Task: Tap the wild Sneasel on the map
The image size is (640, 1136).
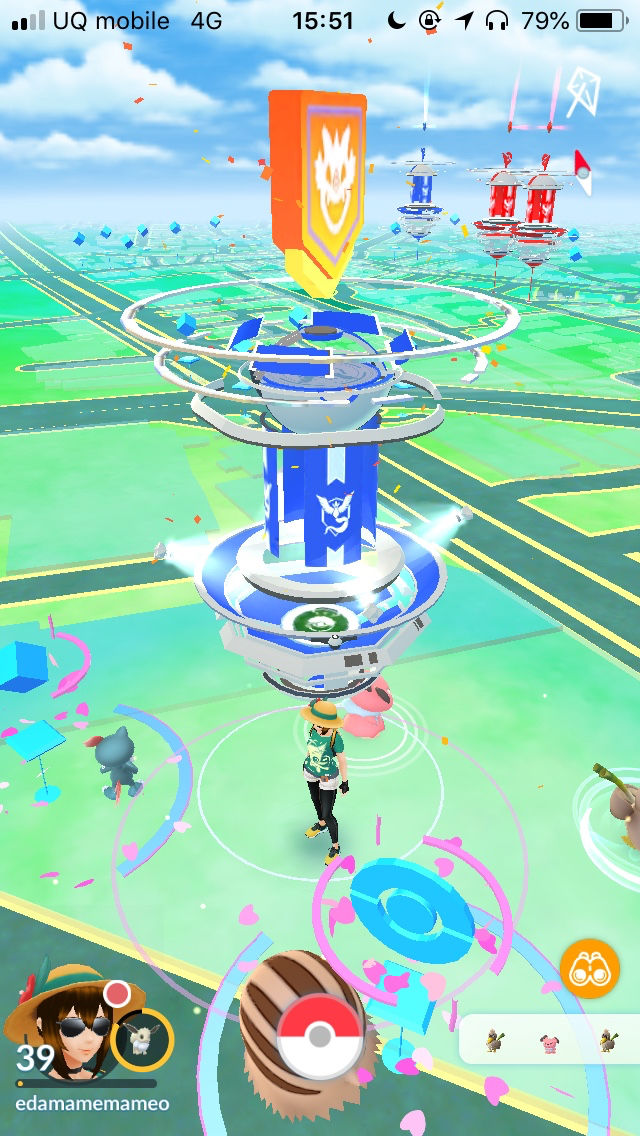Action: point(116,764)
